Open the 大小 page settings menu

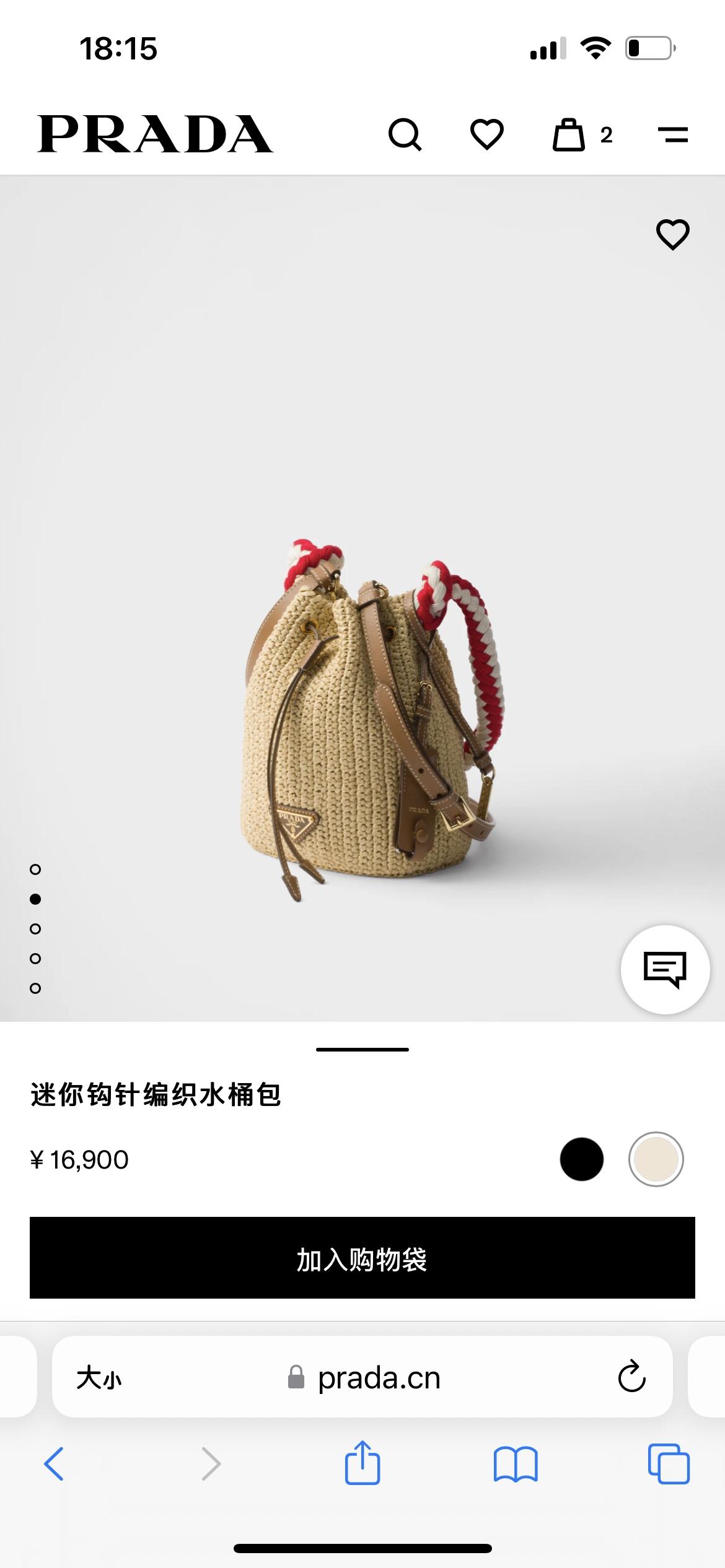[x=99, y=1379]
